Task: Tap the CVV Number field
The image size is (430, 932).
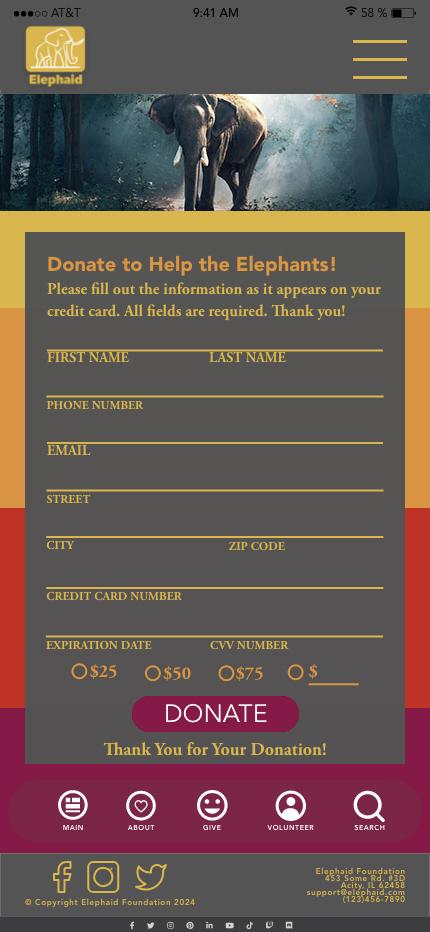Action: click(x=296, y=625)
